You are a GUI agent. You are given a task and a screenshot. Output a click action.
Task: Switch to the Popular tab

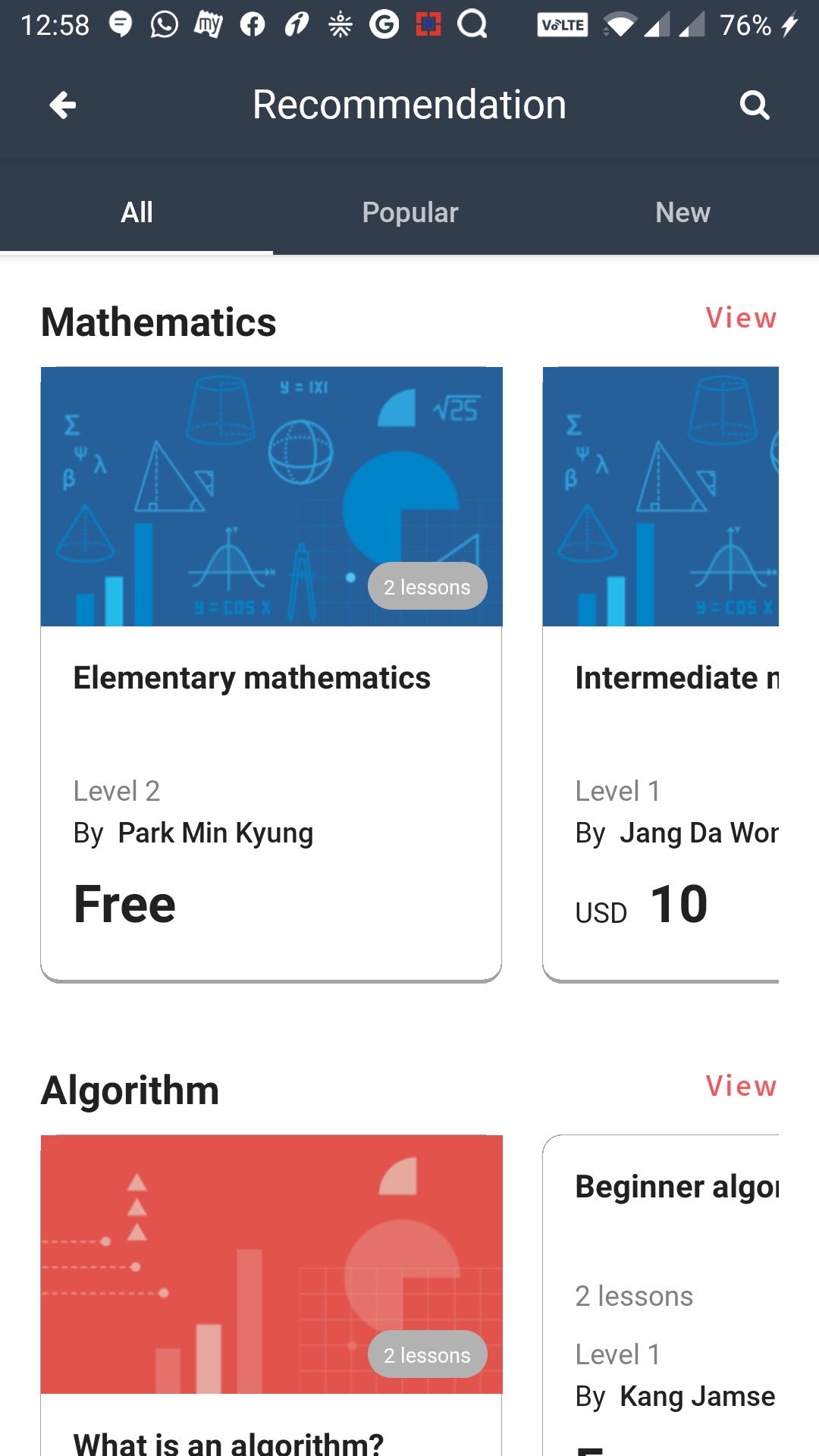click(409, 212)
